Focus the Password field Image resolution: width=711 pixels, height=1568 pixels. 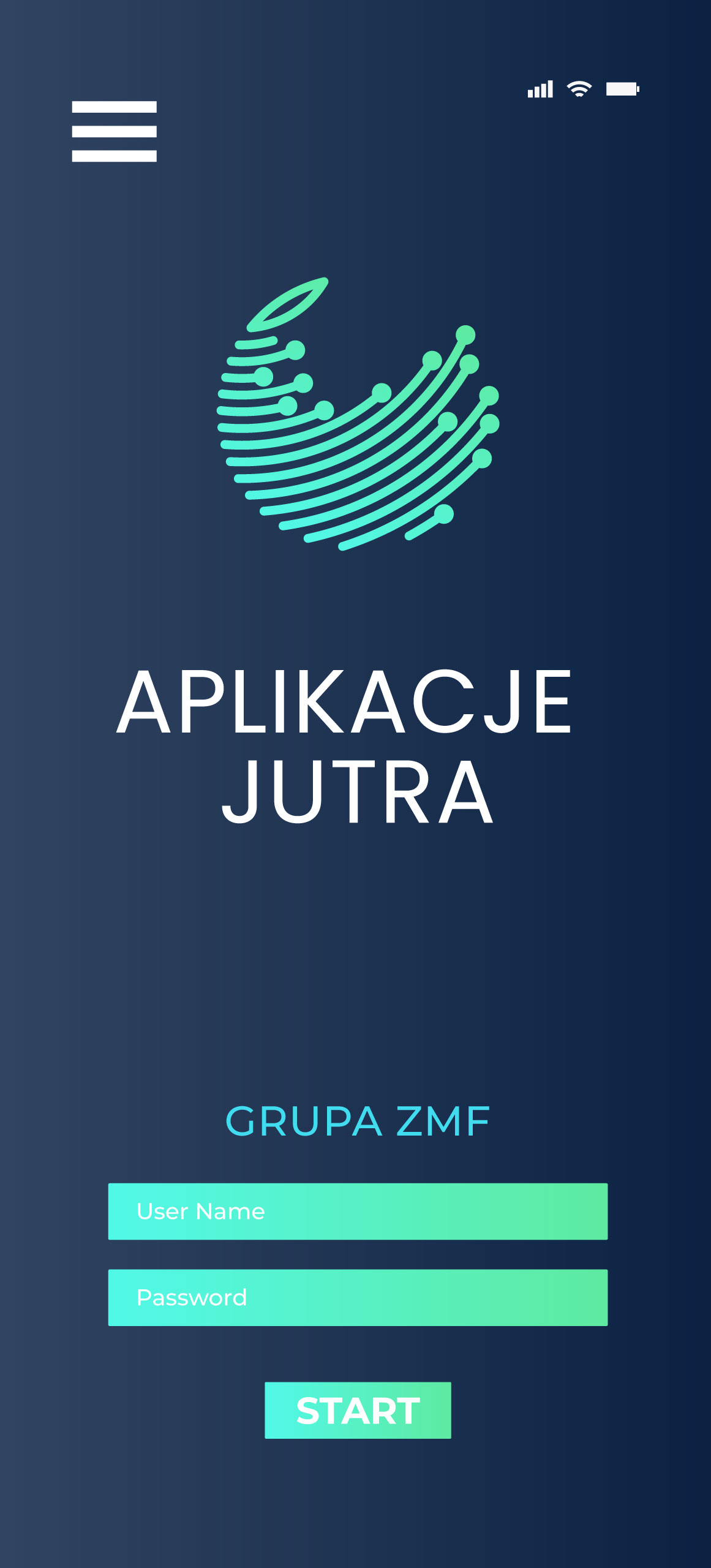pos(358,1298)
